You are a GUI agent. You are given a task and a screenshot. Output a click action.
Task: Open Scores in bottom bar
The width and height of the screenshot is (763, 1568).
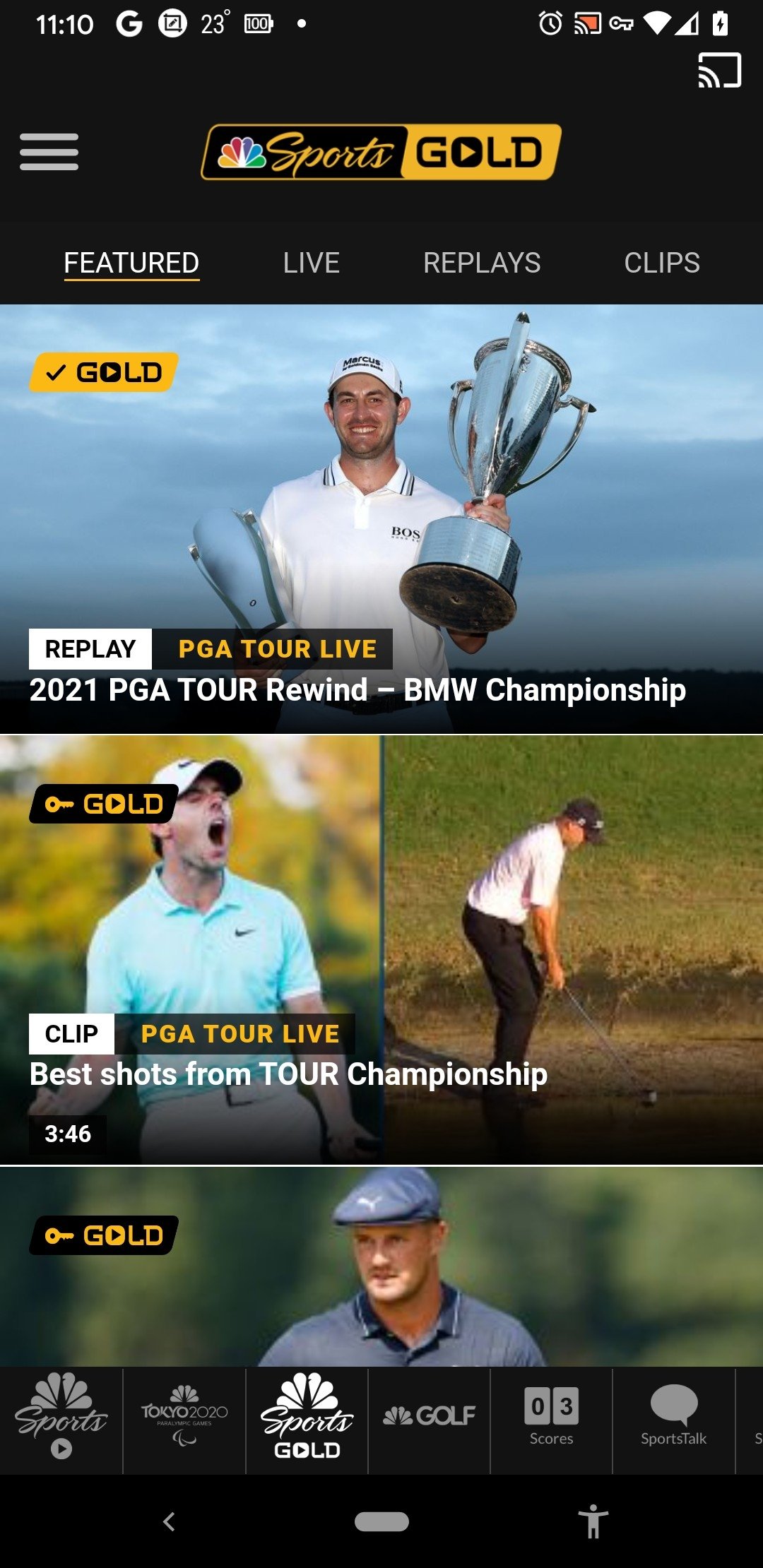point(551,1420)
